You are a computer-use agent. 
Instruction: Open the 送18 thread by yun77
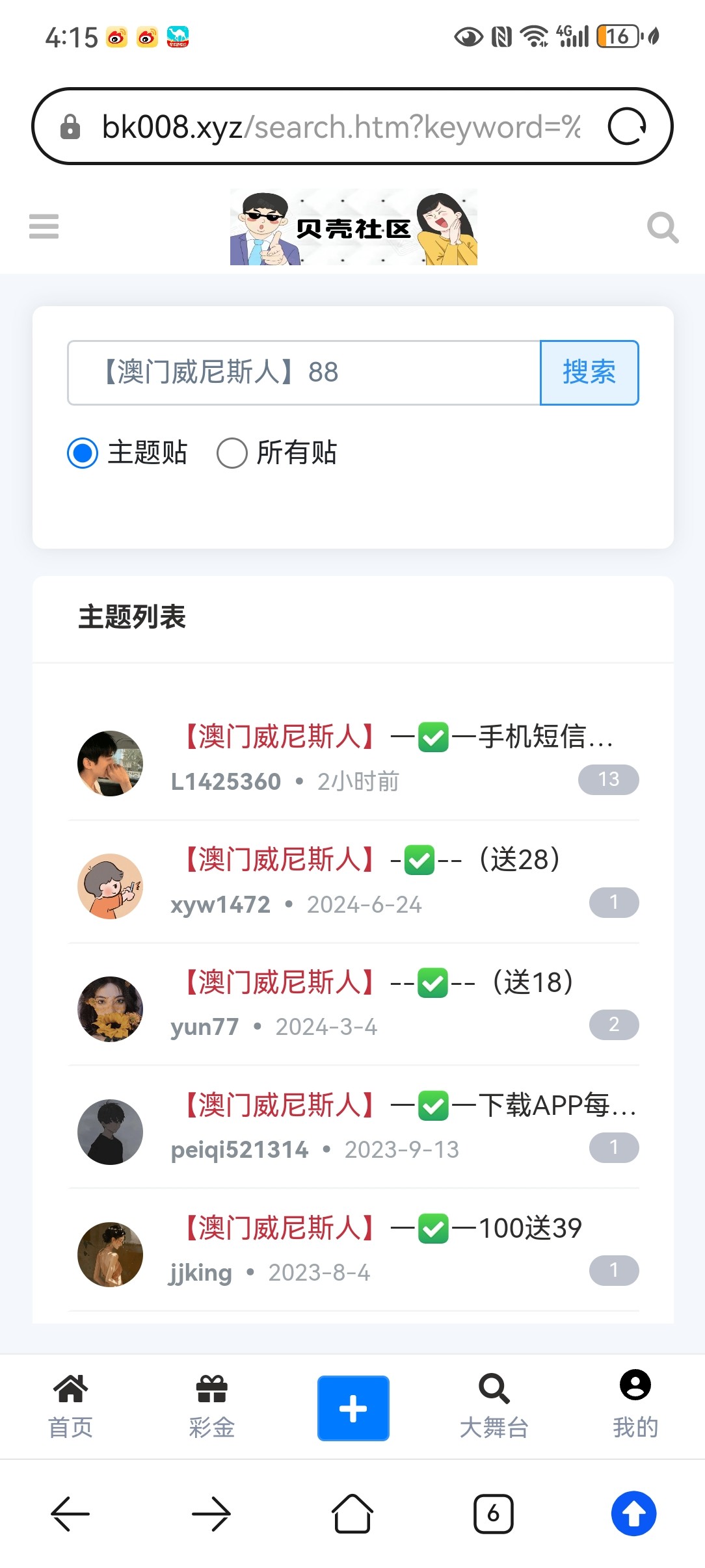(379, 983)
